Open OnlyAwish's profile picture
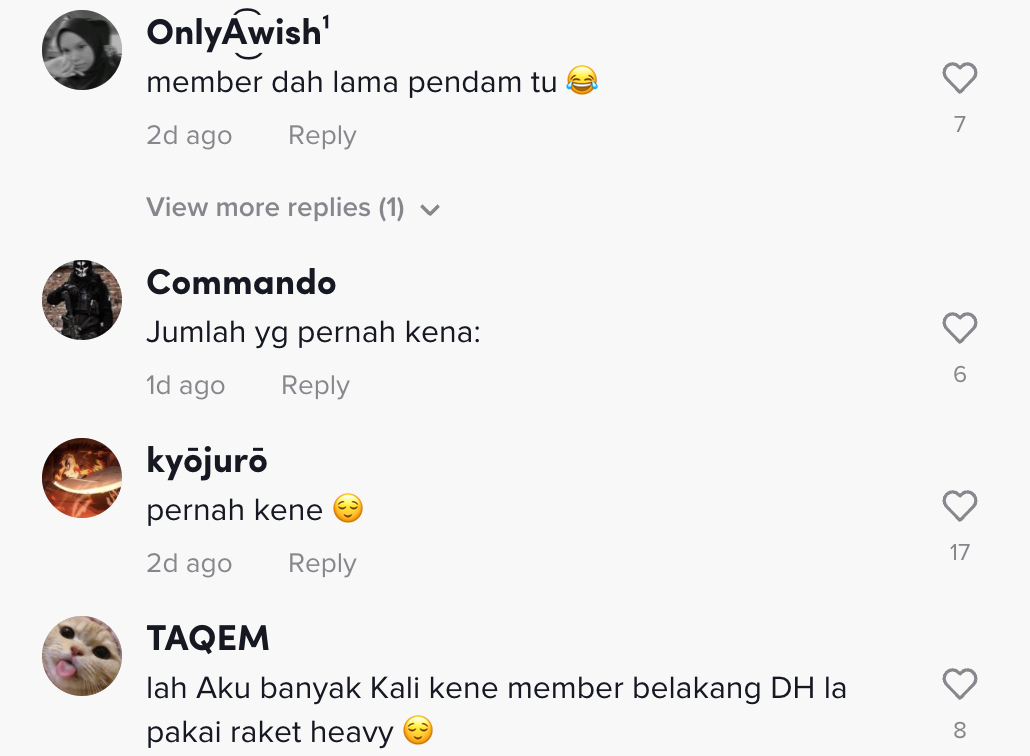 [82, 50]
